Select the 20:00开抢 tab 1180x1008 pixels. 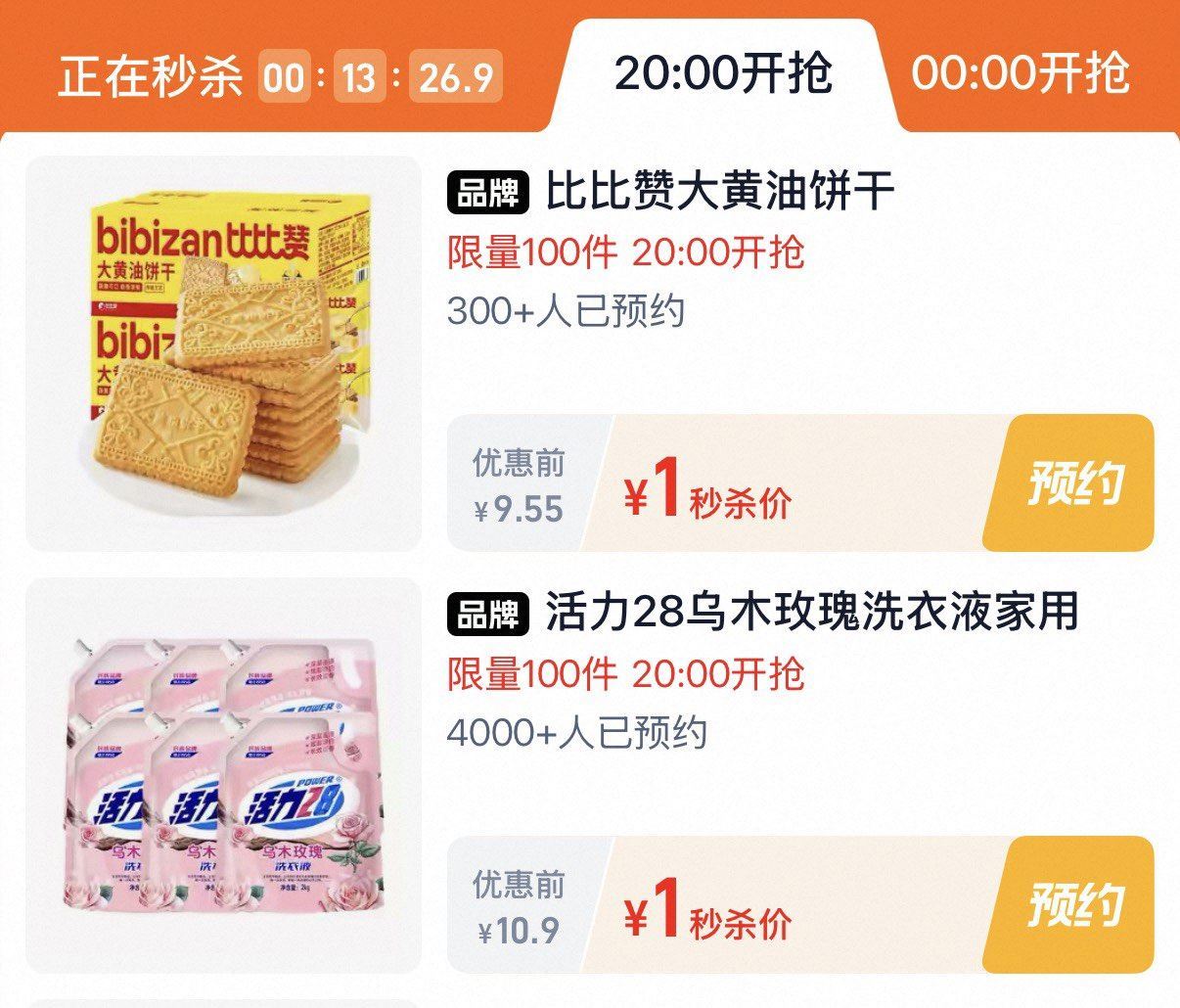coord(723,74)
